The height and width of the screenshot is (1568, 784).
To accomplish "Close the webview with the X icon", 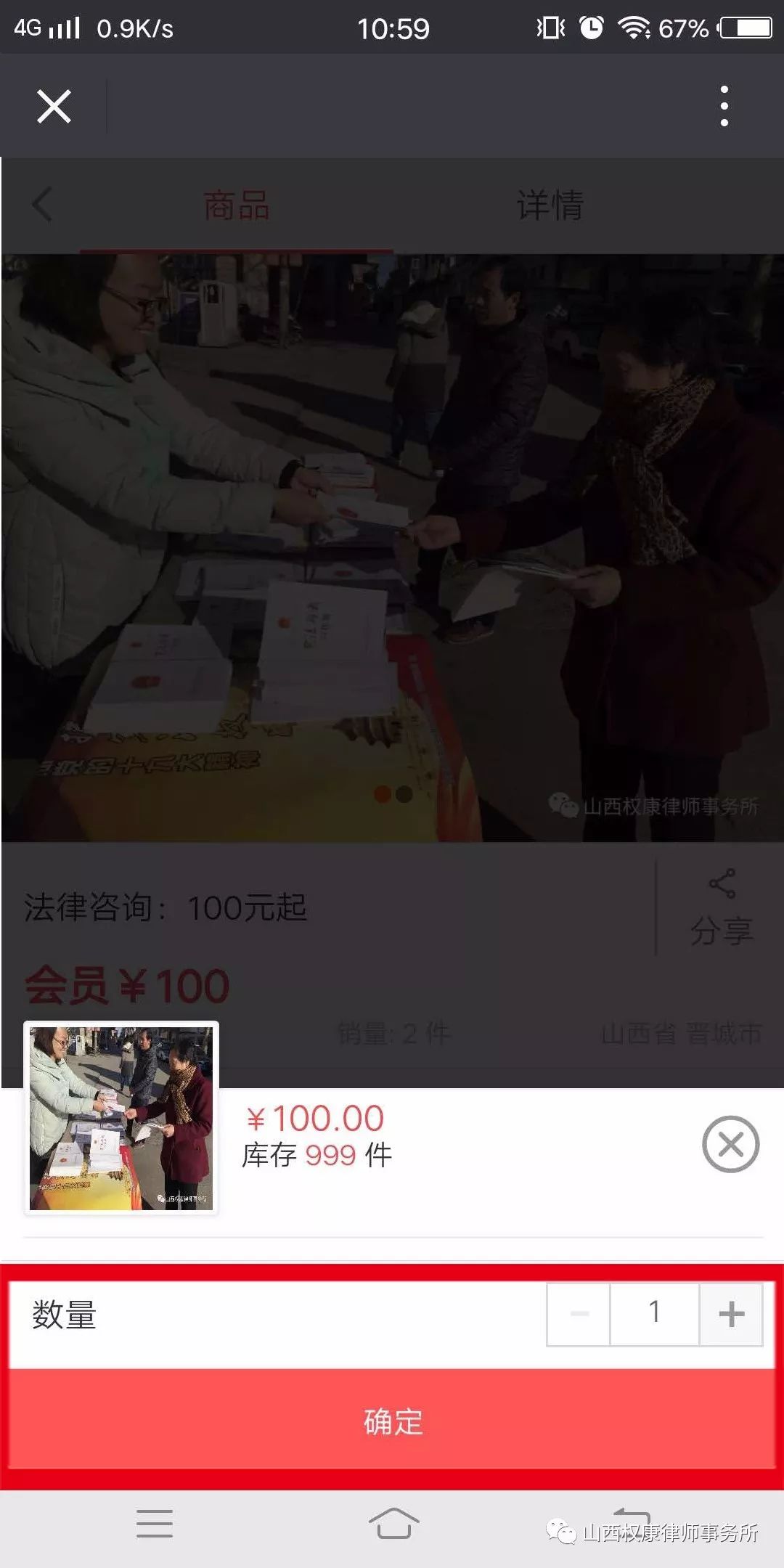I will click(54, 107).
